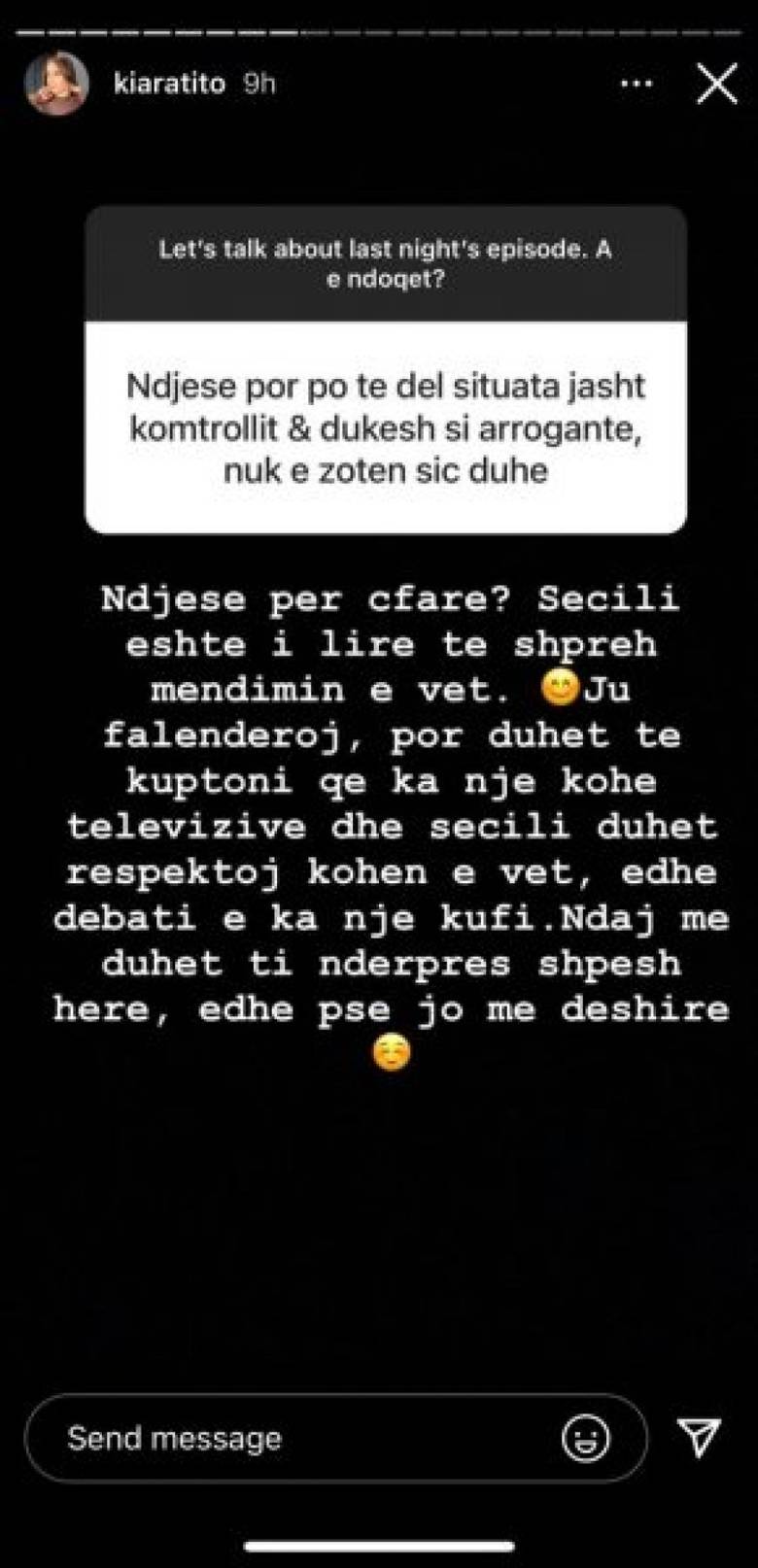Screen dimensions: 758x1568
Task: Tap the Send message field
Action: (292, 1438)
